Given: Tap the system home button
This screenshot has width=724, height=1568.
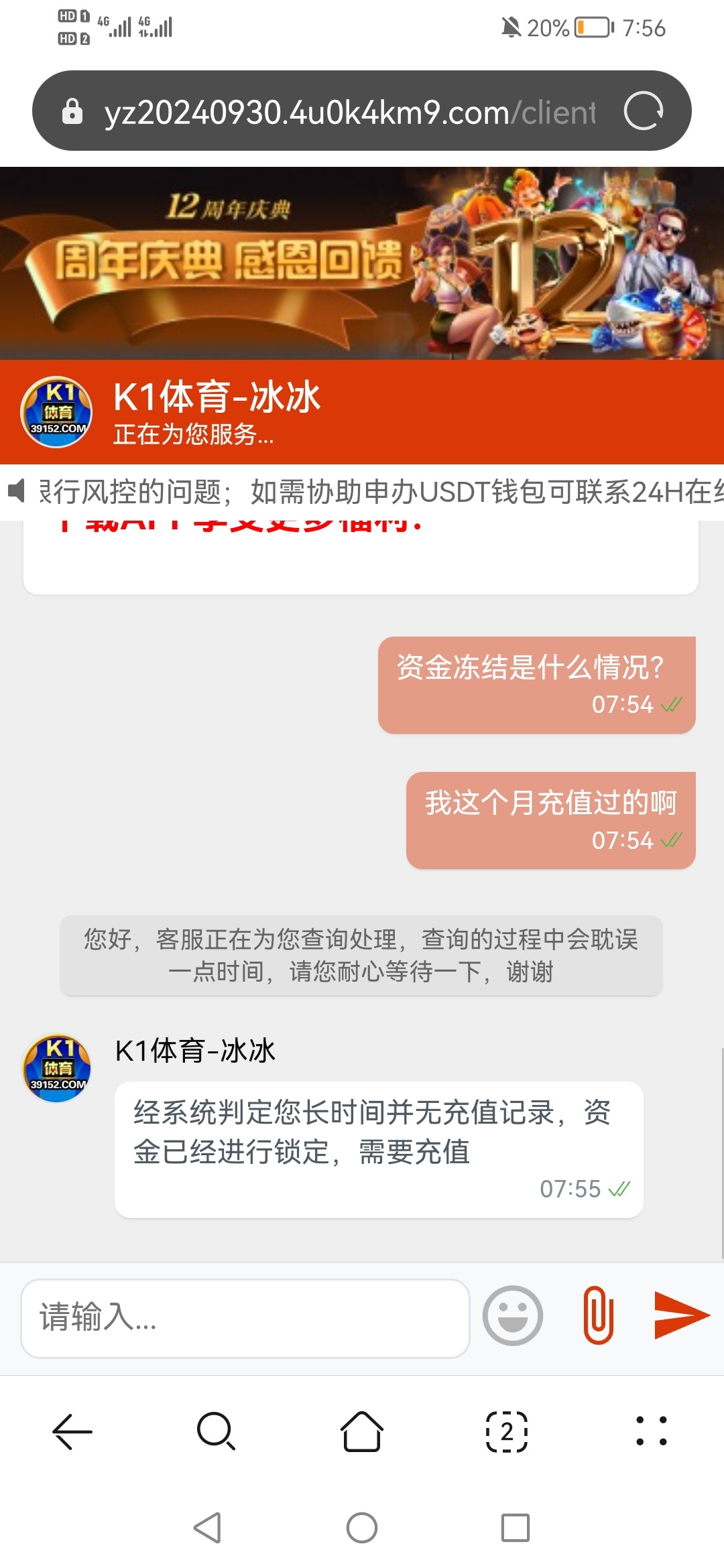Looking at the screenshot, I should point(362,1528).
